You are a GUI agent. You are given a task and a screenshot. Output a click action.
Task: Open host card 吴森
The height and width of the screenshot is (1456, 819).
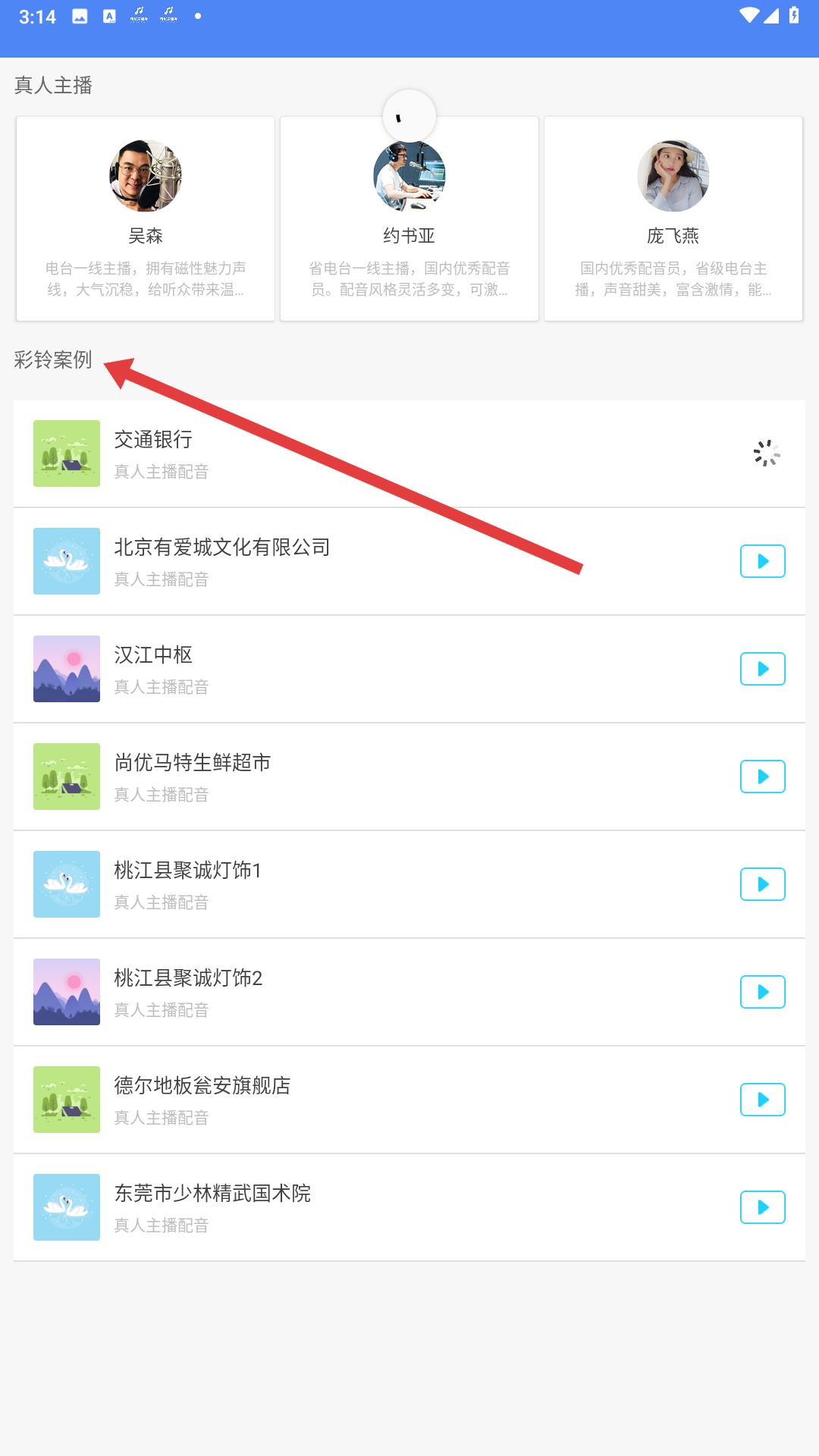click(x=145, y=218)
